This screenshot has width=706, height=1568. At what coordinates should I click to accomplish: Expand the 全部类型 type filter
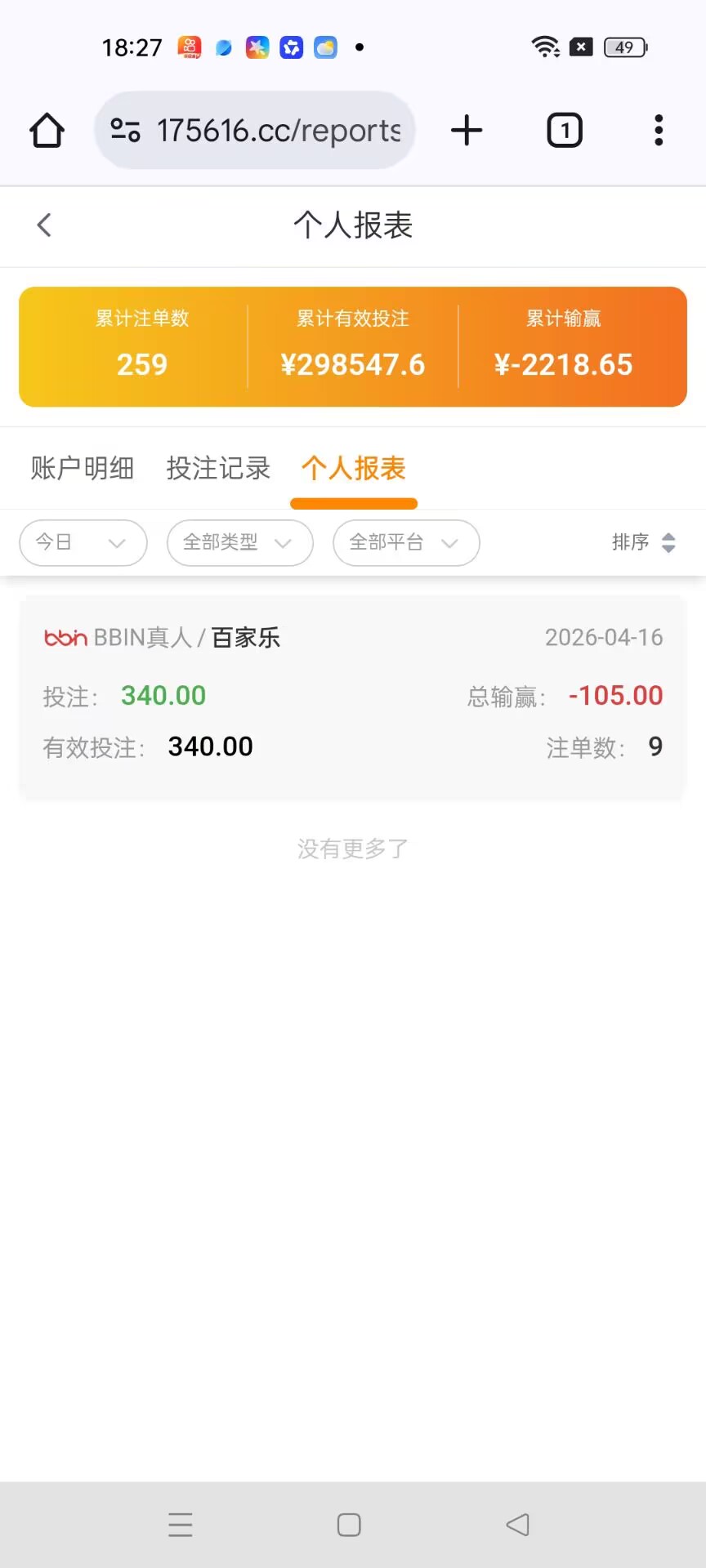tap(239, 542)
